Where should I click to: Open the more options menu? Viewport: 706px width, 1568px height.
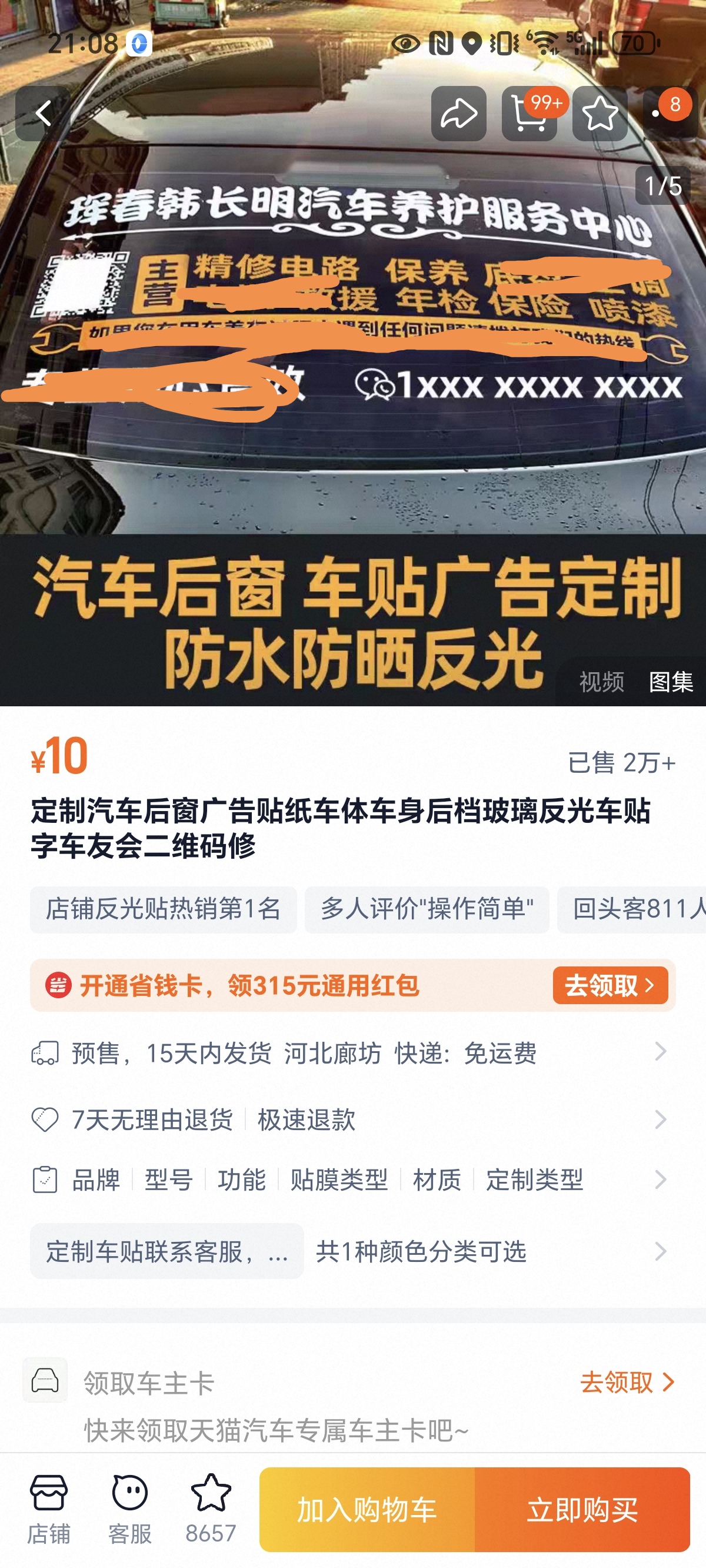pyautogui.click(x=670, y=113)
